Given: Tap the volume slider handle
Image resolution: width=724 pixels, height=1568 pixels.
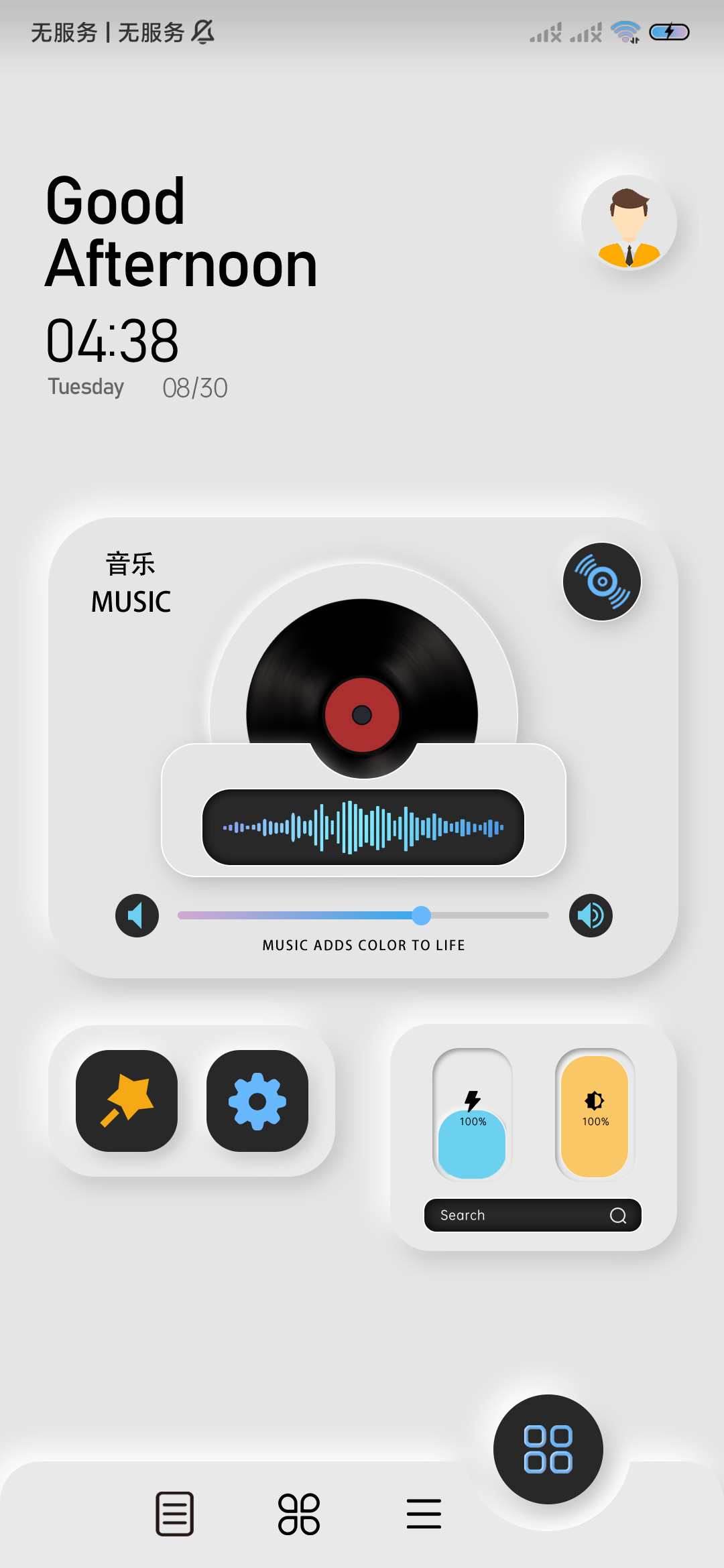Looking at the screenshot, I should coord(421,915).
